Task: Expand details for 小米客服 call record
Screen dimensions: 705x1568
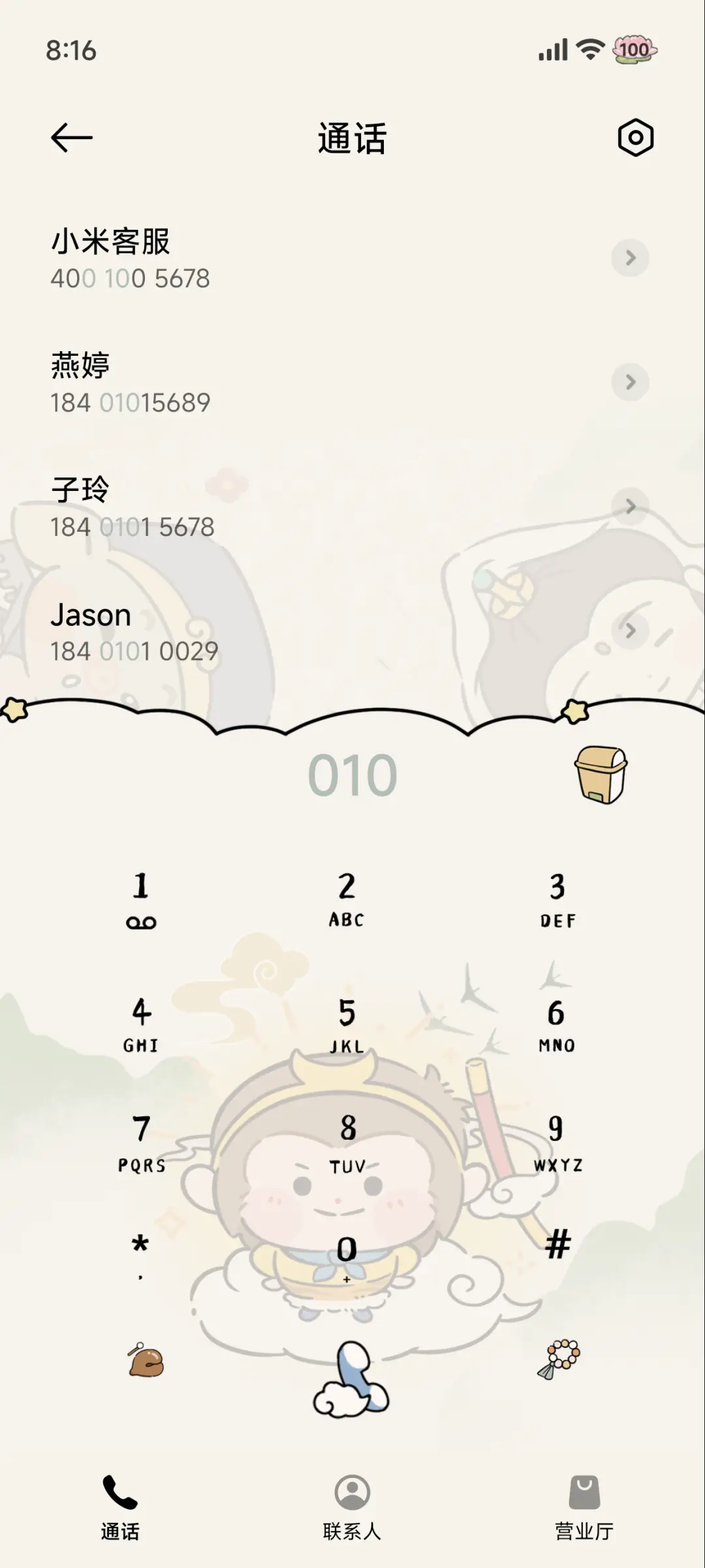Action: [x=630, y=259]
